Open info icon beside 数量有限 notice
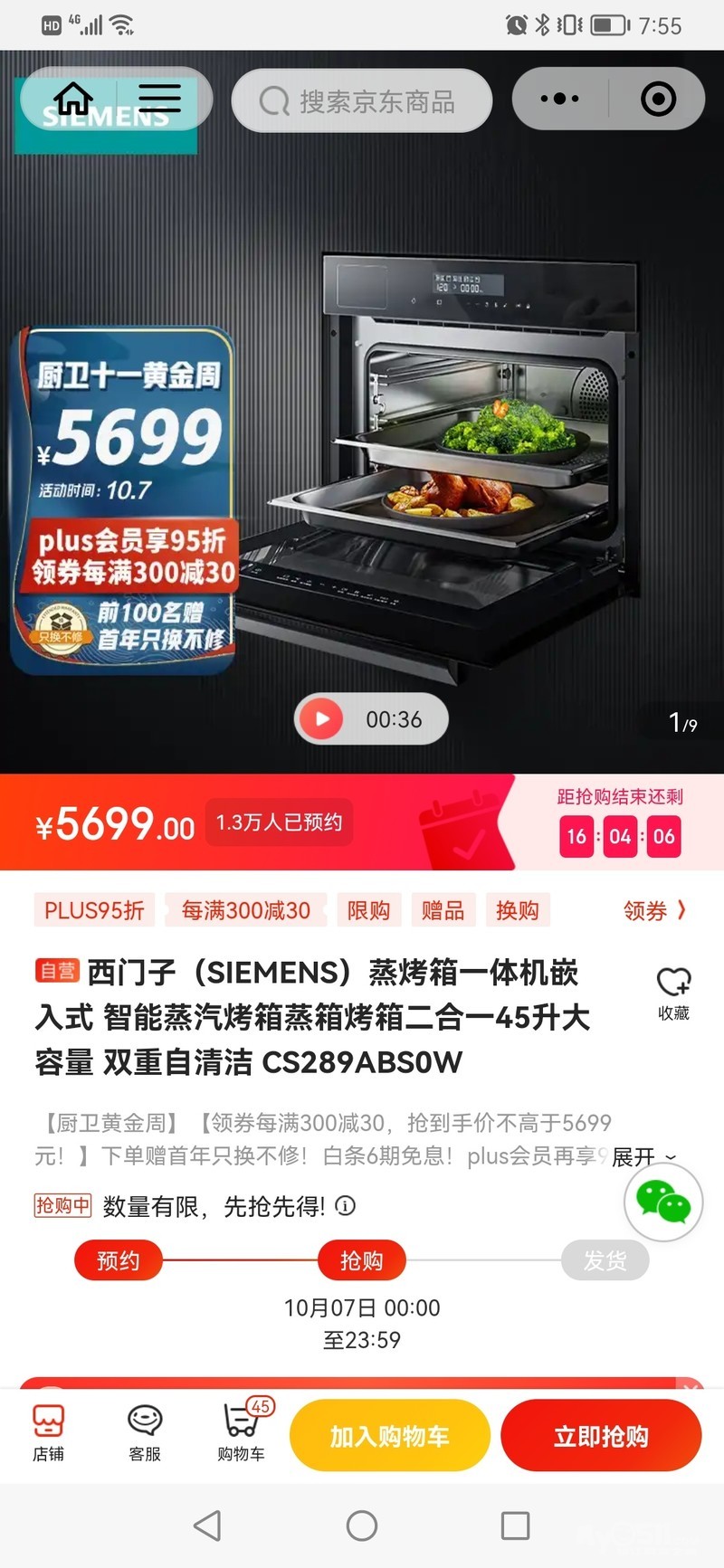724x1568 pixels. pyautogui.click(x=346, y=1206)
